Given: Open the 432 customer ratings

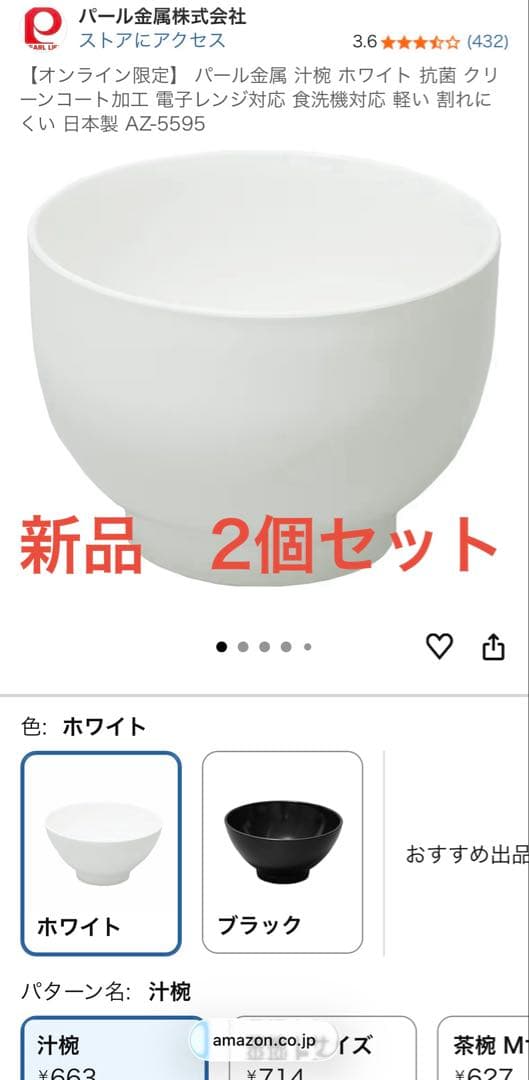Looking at the screenshot, I should [487, 41].
